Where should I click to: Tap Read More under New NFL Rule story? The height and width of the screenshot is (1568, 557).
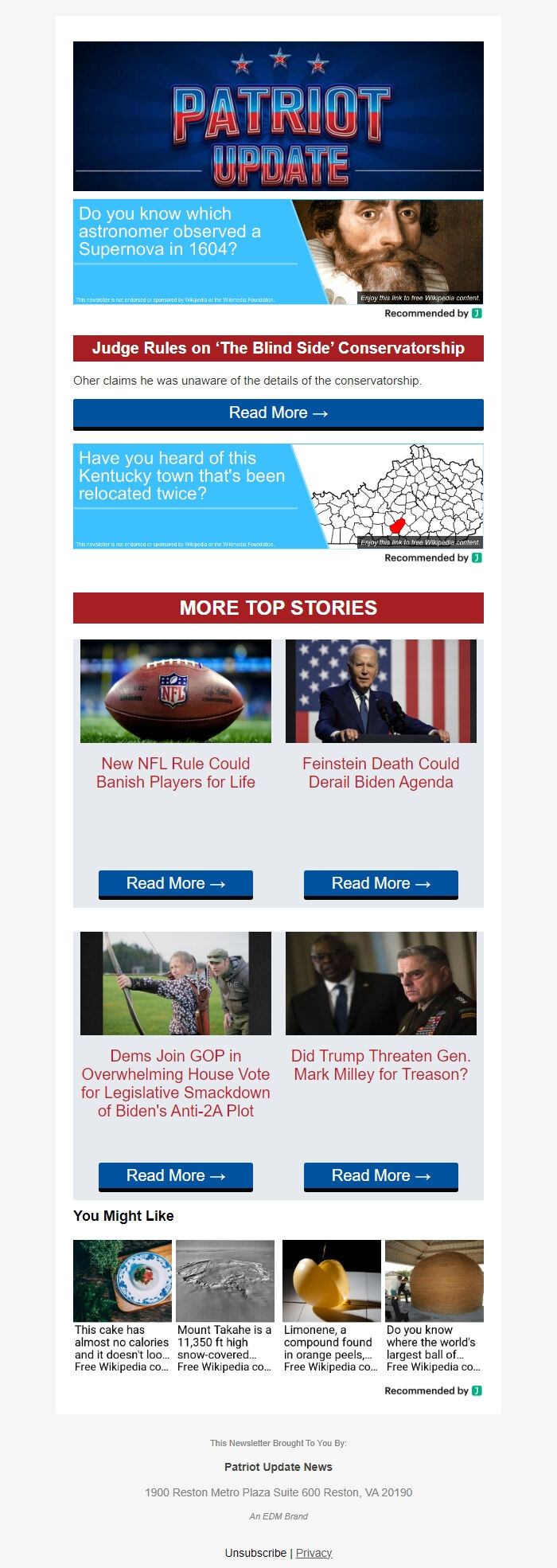(175, 884)
